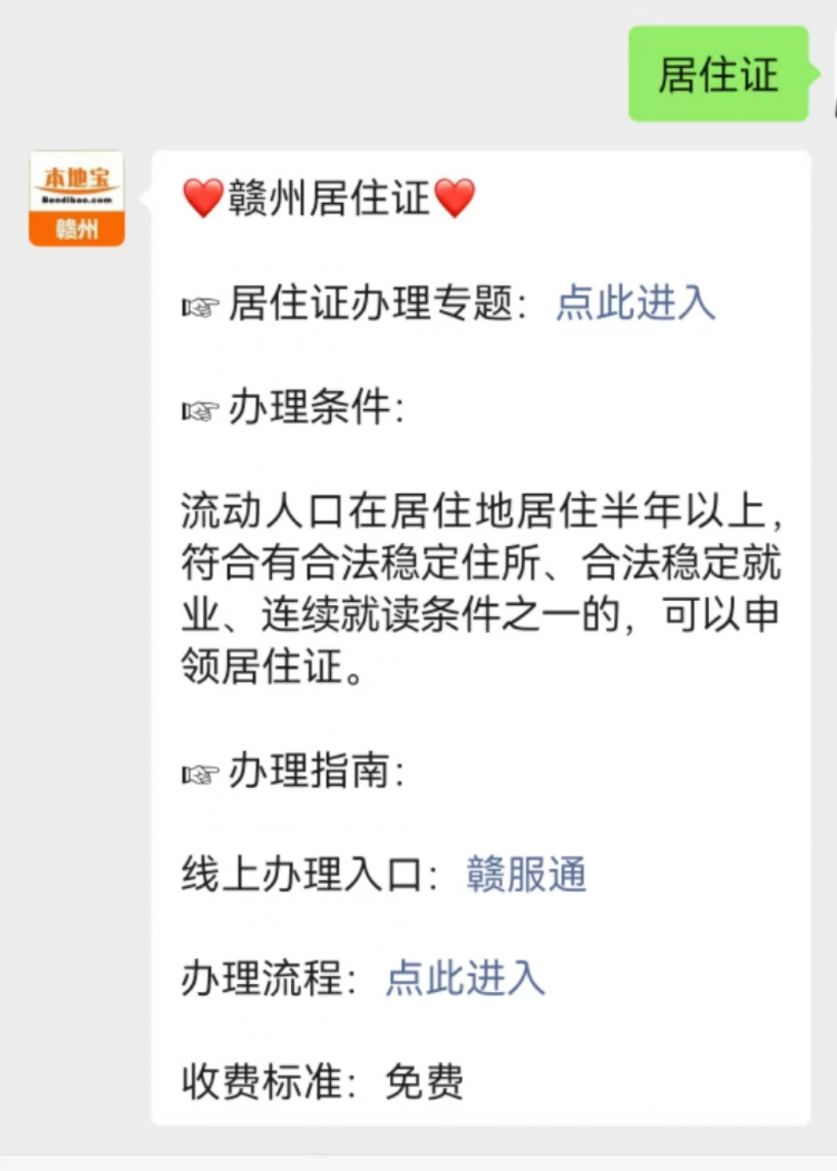Open the 居住证办理专题 点此进入 link
This screenshot has width=837, height=1171.
pyautogui.click(x=636, y=303)
